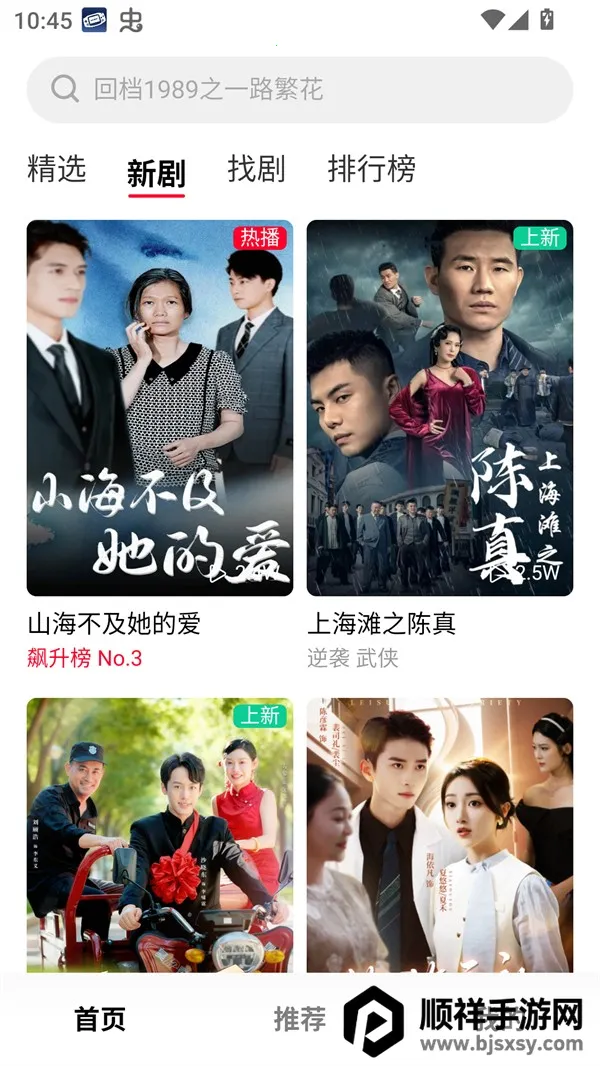Open the drama poster with the red motorcycle
The height and width of the screenshot is (1066, 600).
pos(160,835)
